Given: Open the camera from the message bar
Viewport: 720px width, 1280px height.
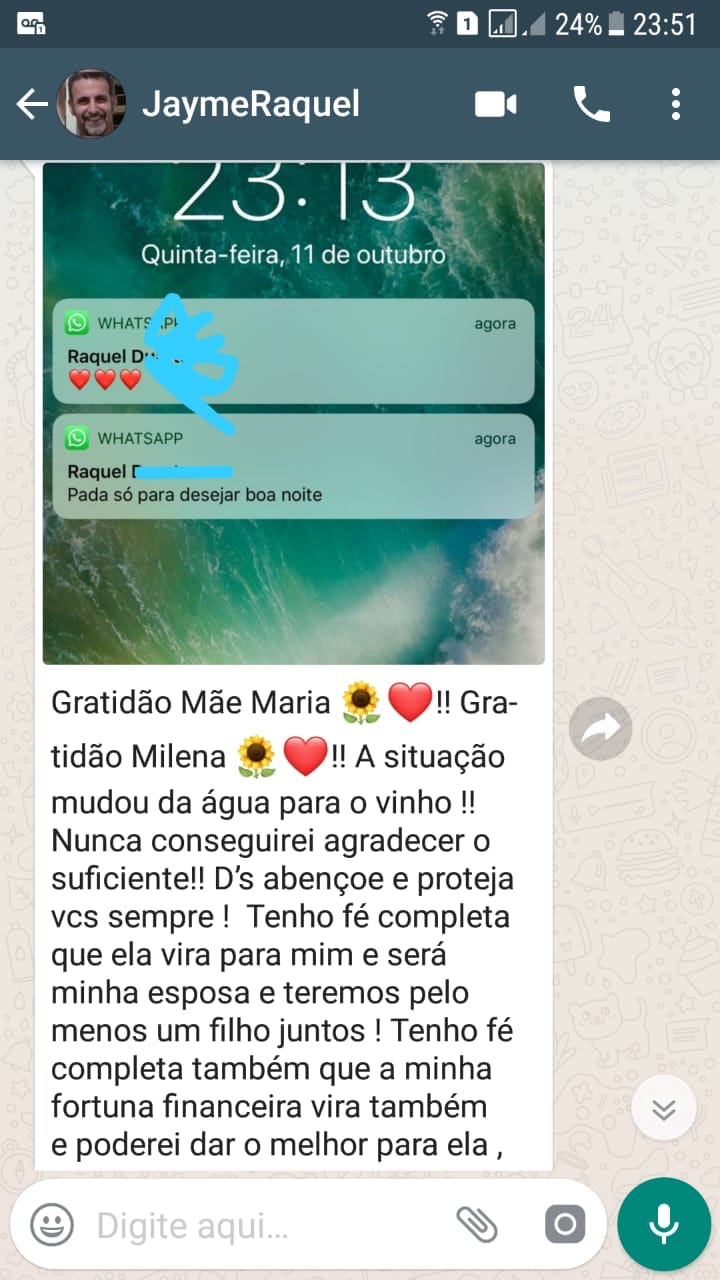Looking at the screenshot, I should [x=564, y=1224].
